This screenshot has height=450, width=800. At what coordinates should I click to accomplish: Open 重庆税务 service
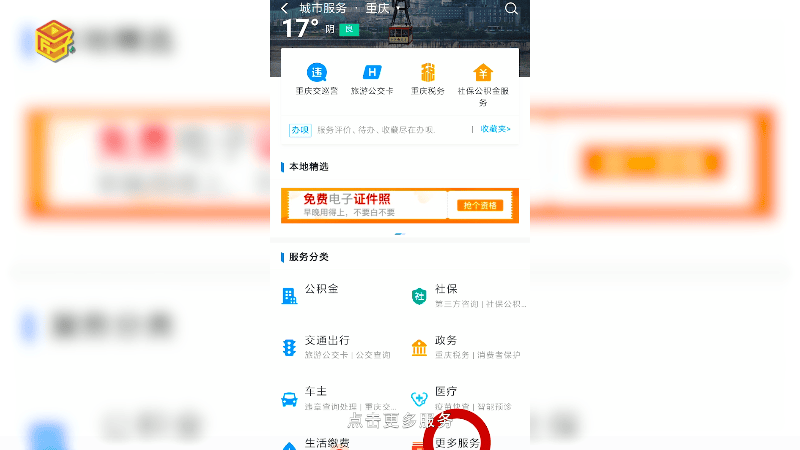pos(428,79)
